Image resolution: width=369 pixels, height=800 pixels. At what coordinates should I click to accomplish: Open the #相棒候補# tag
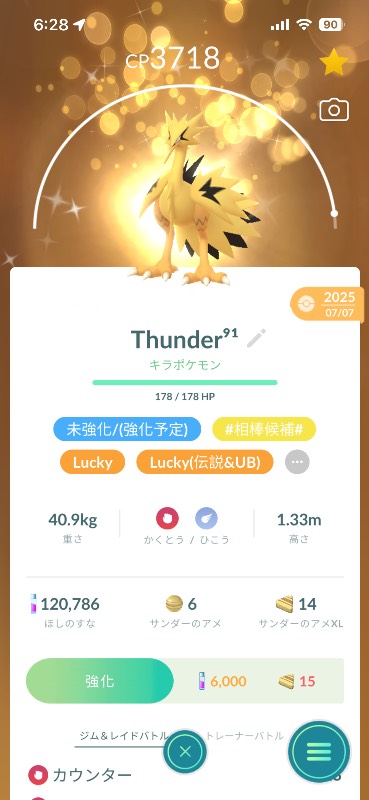264,430
